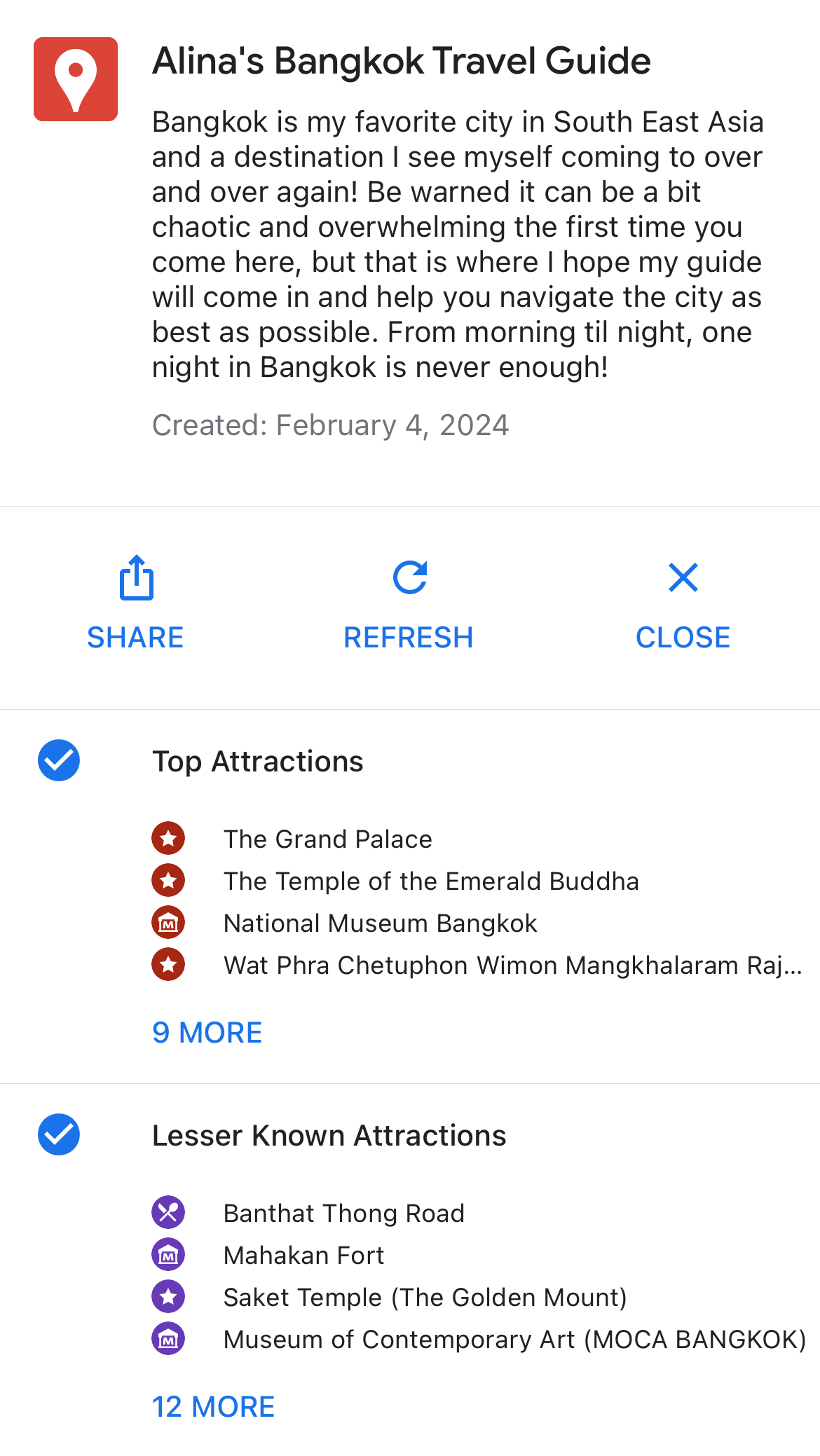
Task: Uncheck the Lesser Known Attractions layer
Action: coord(59,1134)
